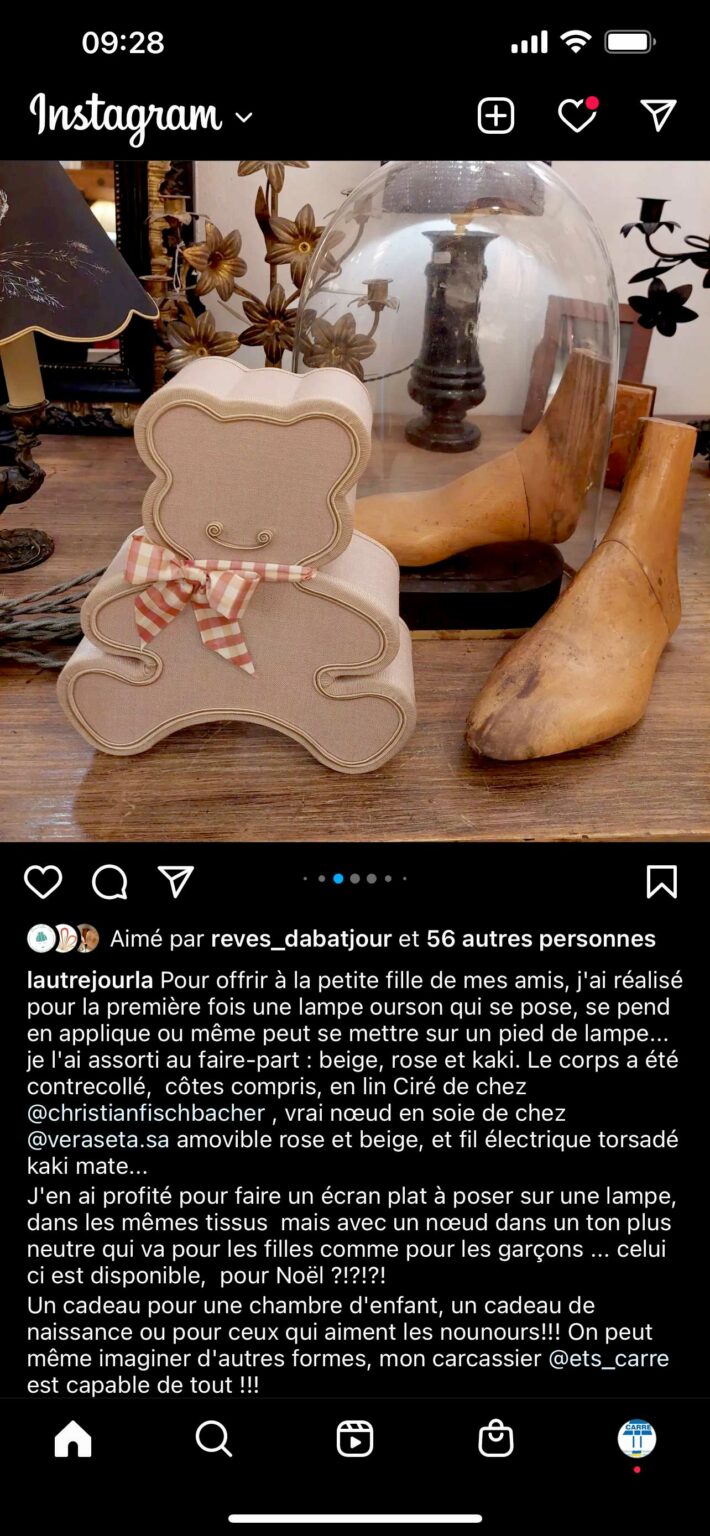
Task: Create a new post with plus icon
Action: [x=496, y=116]
